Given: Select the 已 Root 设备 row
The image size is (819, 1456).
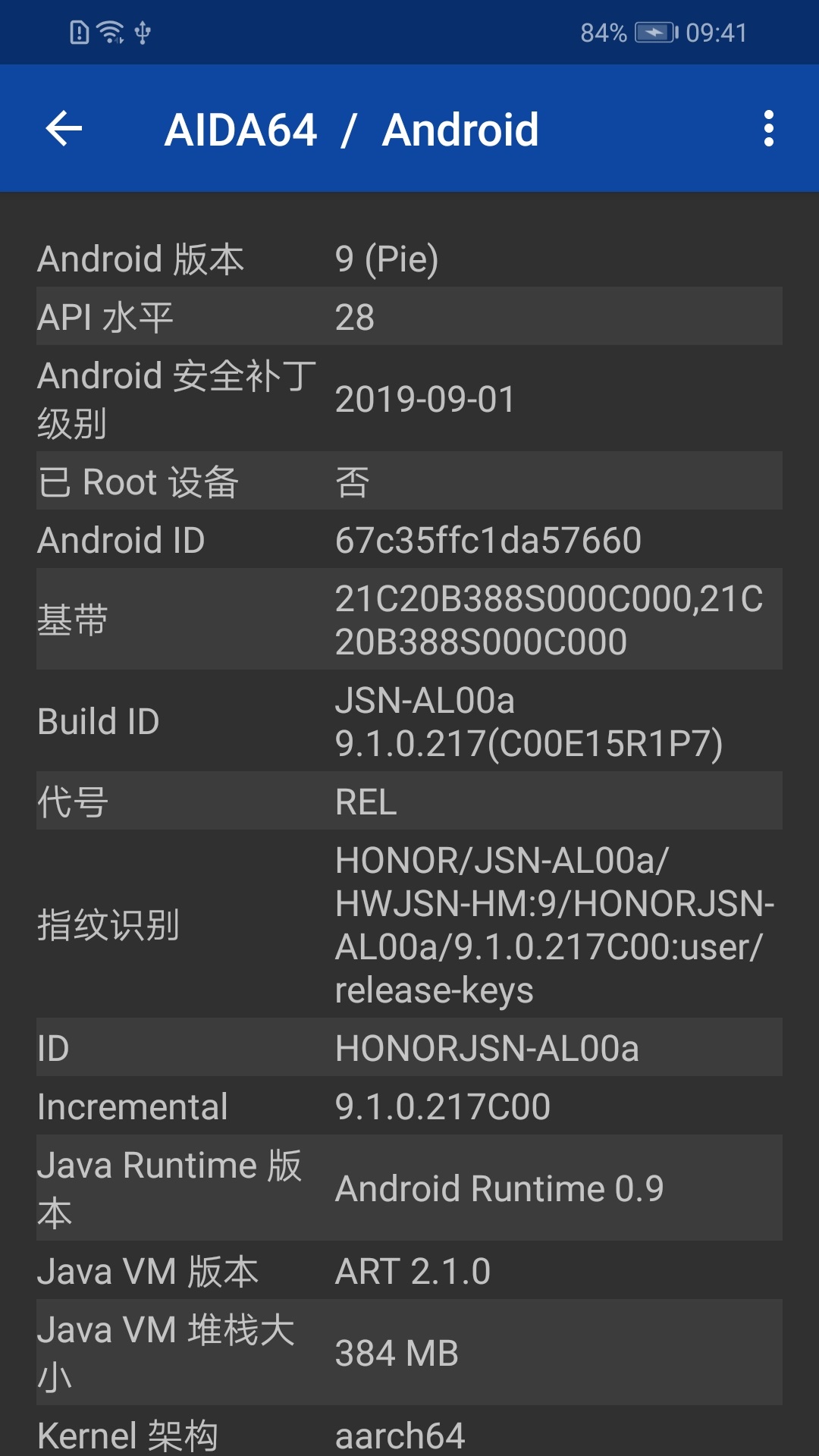Looking at the screenshot, I should point(303,480).
